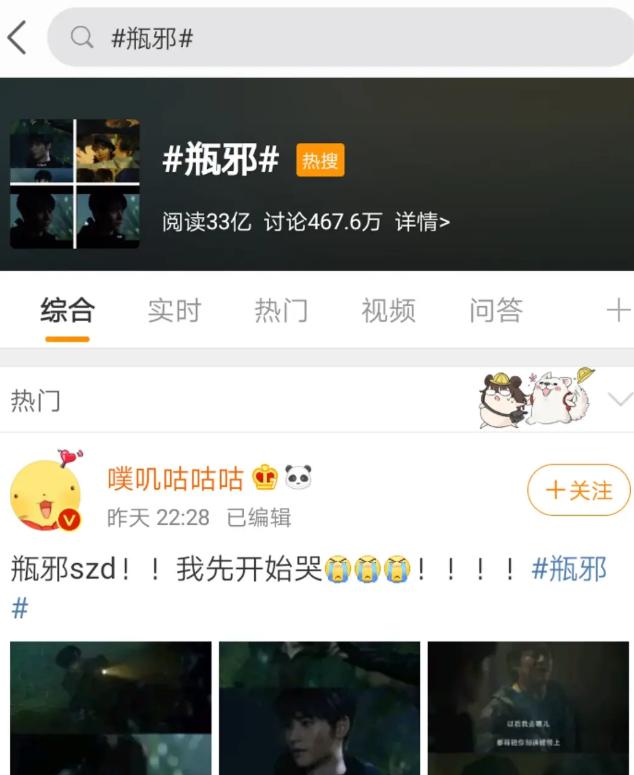The width and height of the screenshot is (634, 775).
Task: Open the #瓶邪# hashtag link in the post
Action: click(x=568, y=569)
